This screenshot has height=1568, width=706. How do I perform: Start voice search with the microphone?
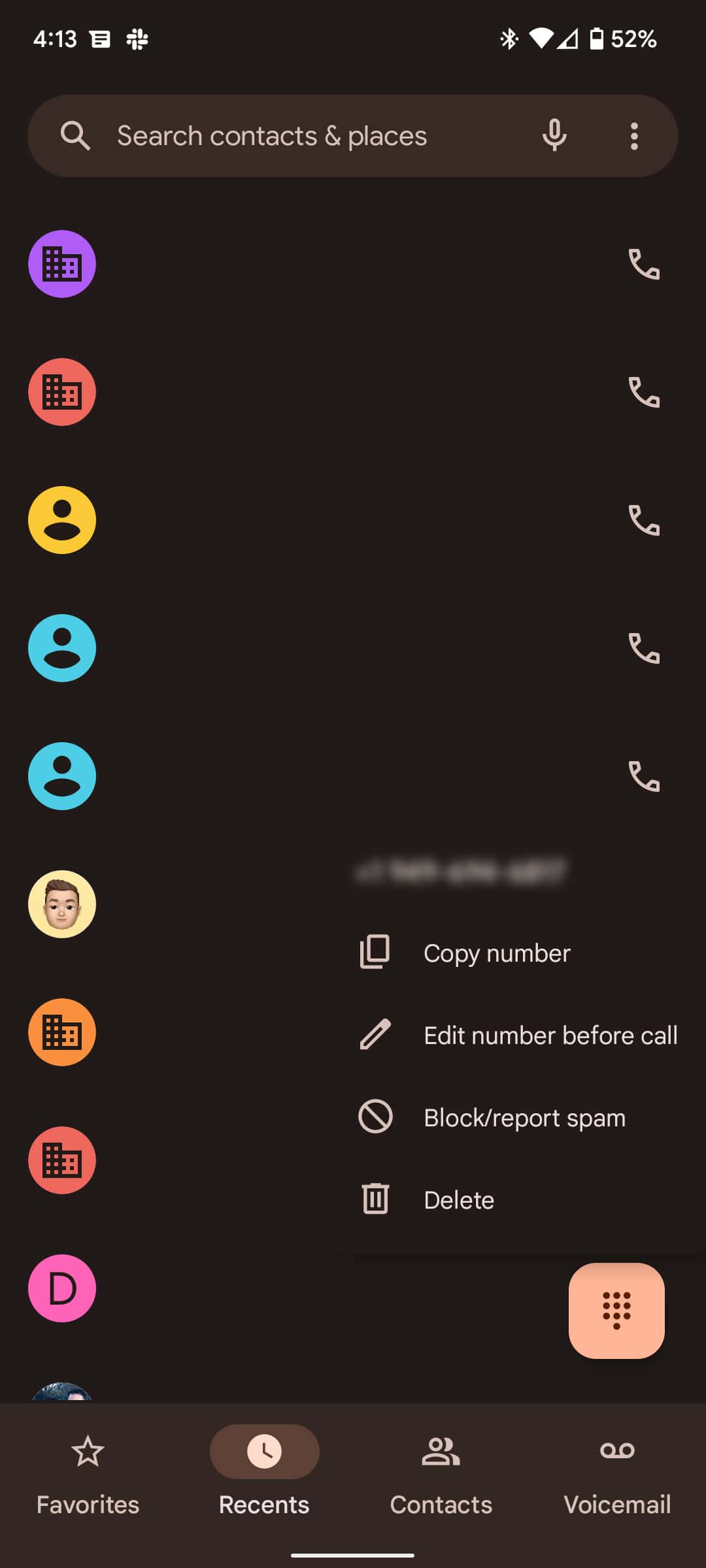554,136
